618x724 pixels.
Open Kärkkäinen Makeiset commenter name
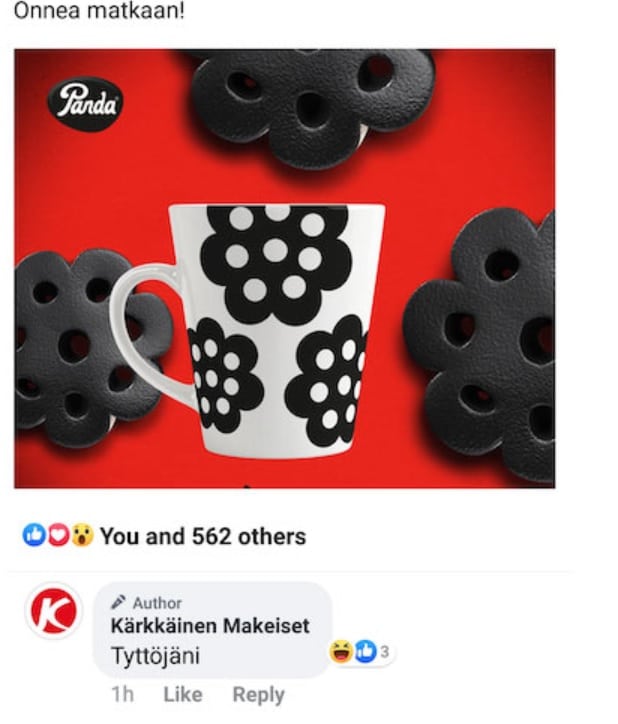point(210,626)
